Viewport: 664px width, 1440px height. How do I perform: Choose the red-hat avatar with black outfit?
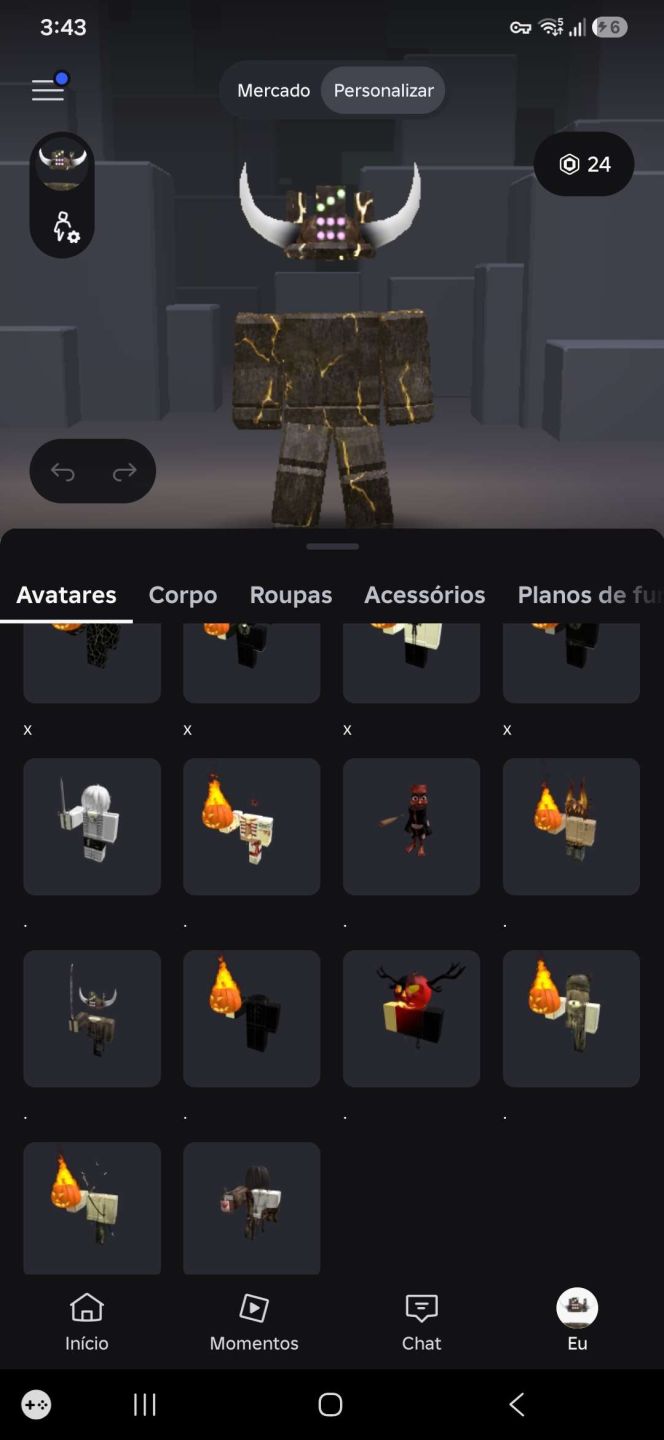coord(411,826)
